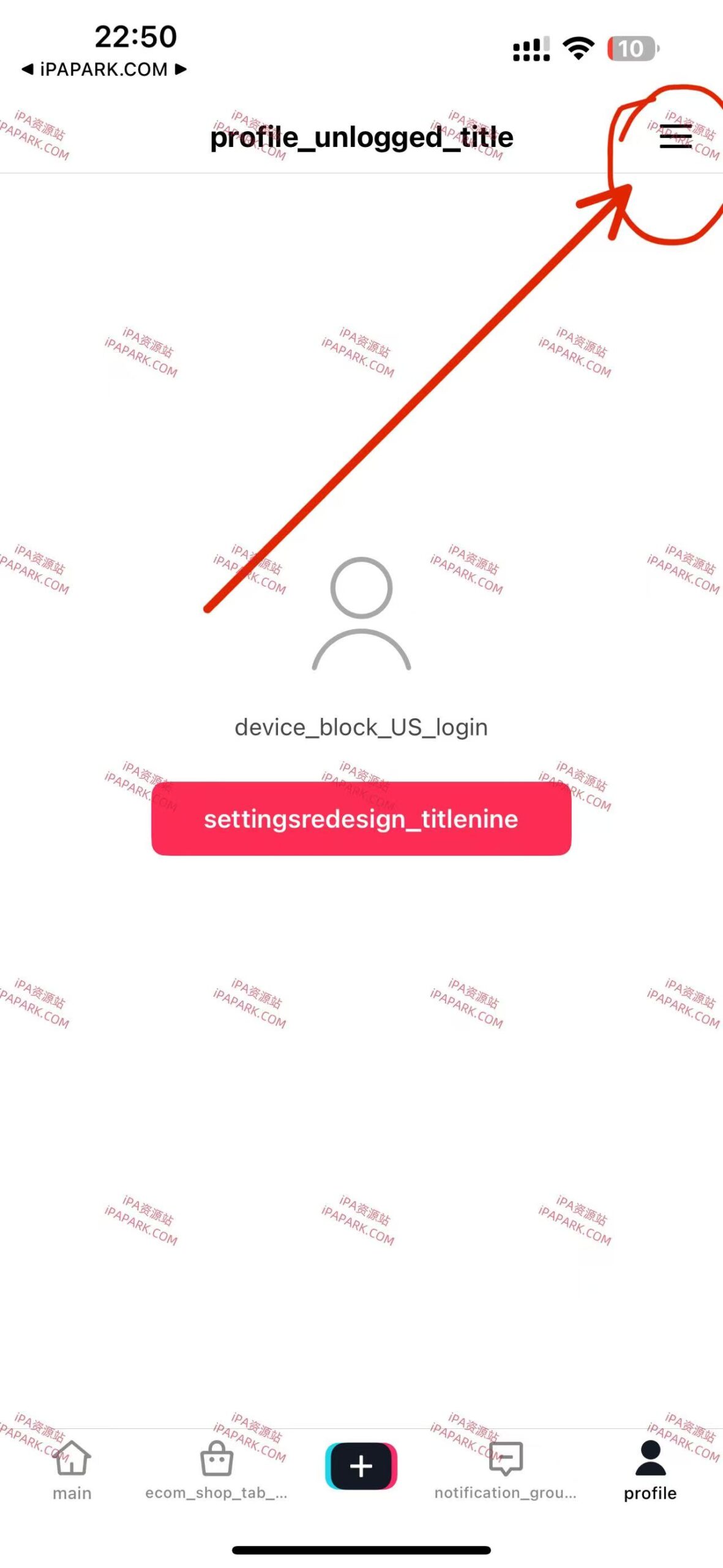Tap the cellular signal bars indicator
Viewport: 723px width, 1568px height.
click(530, 47)
